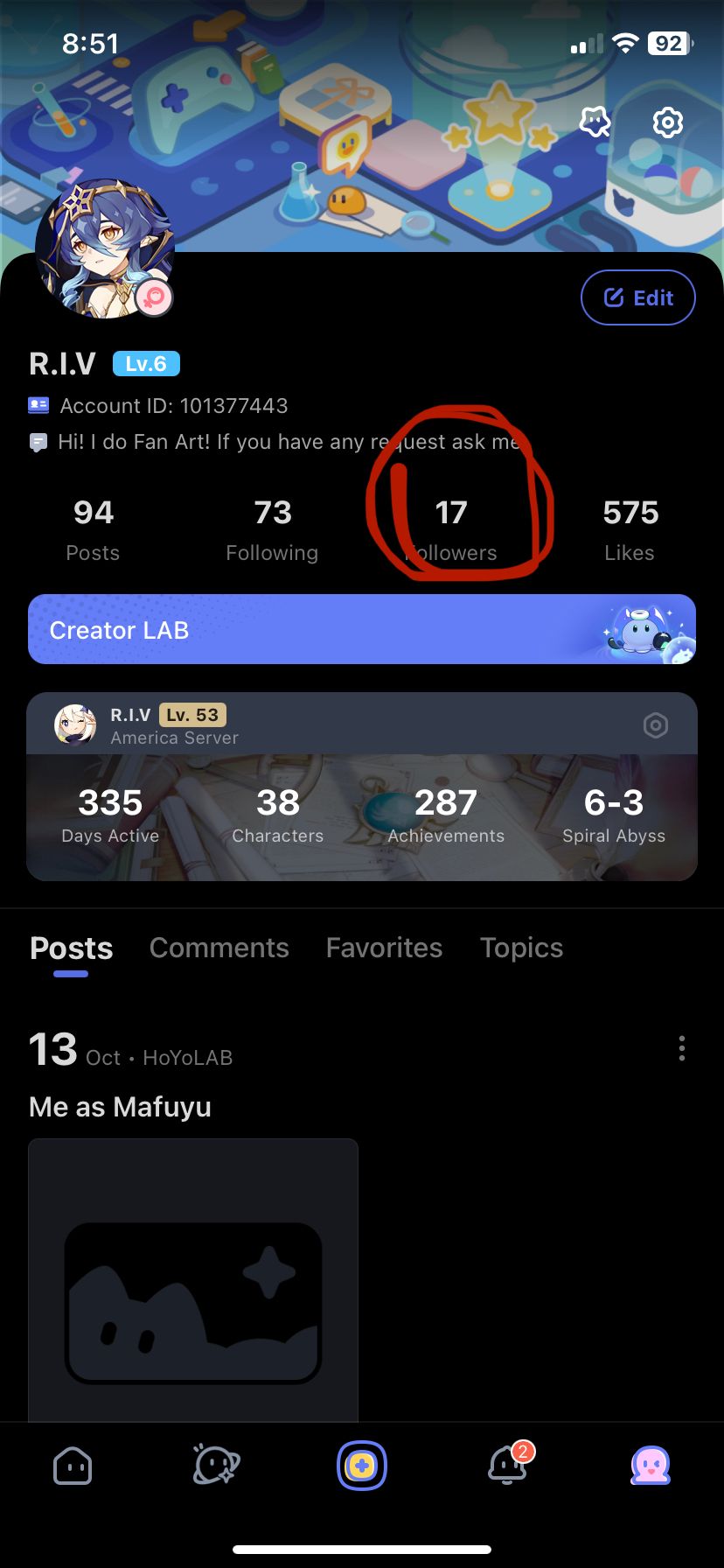Image resolution: width=724 pixels, height=1568 pixels.
Task: View the 94 Posts count
Action: click(x=93, y=529)
